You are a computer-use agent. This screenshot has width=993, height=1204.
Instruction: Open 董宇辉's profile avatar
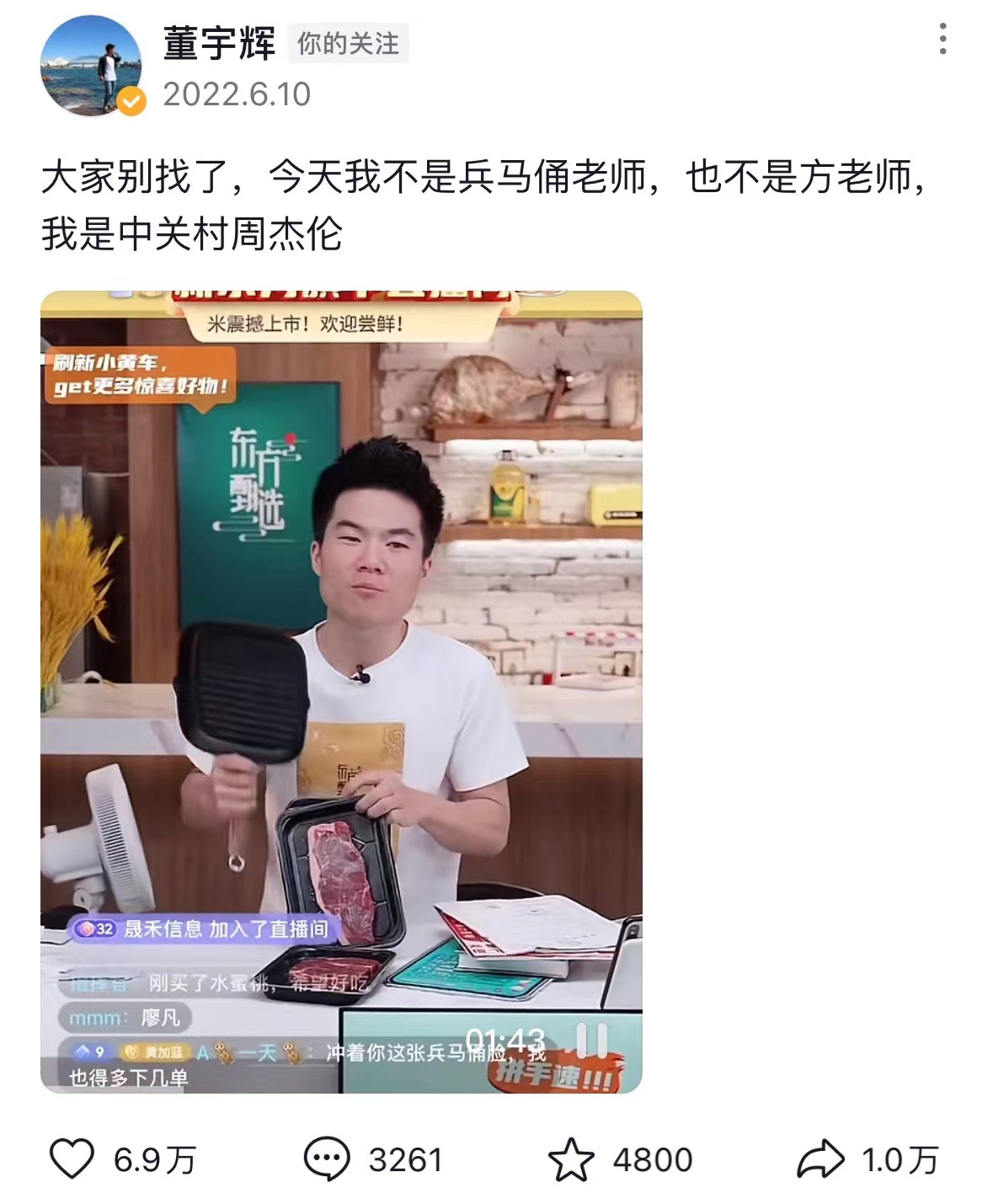91,65
